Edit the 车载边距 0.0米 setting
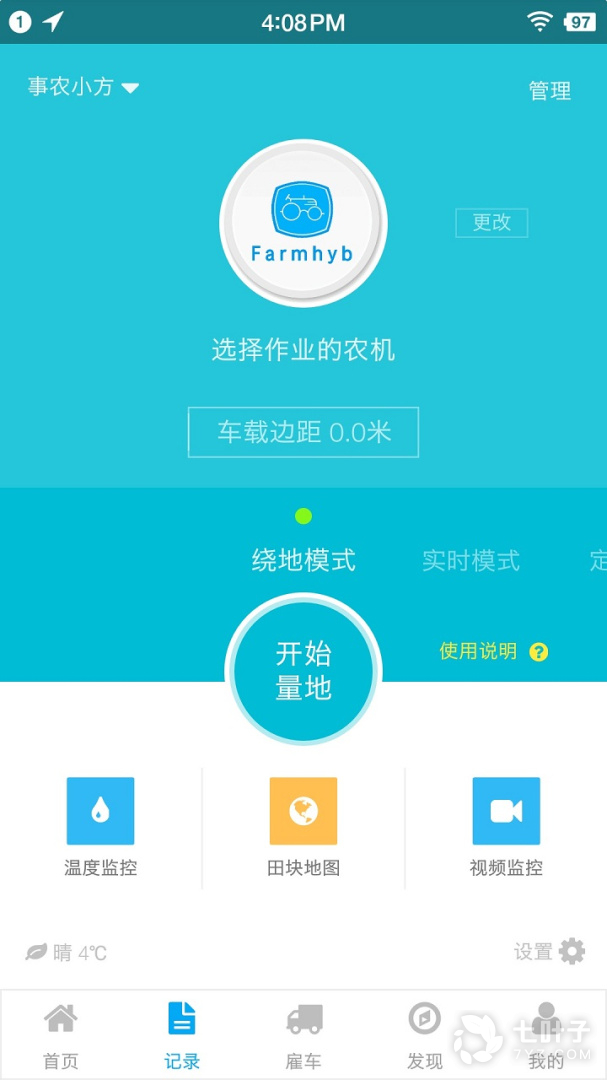The width and height of the screenshot is (607, 1080). click(303, 432)
